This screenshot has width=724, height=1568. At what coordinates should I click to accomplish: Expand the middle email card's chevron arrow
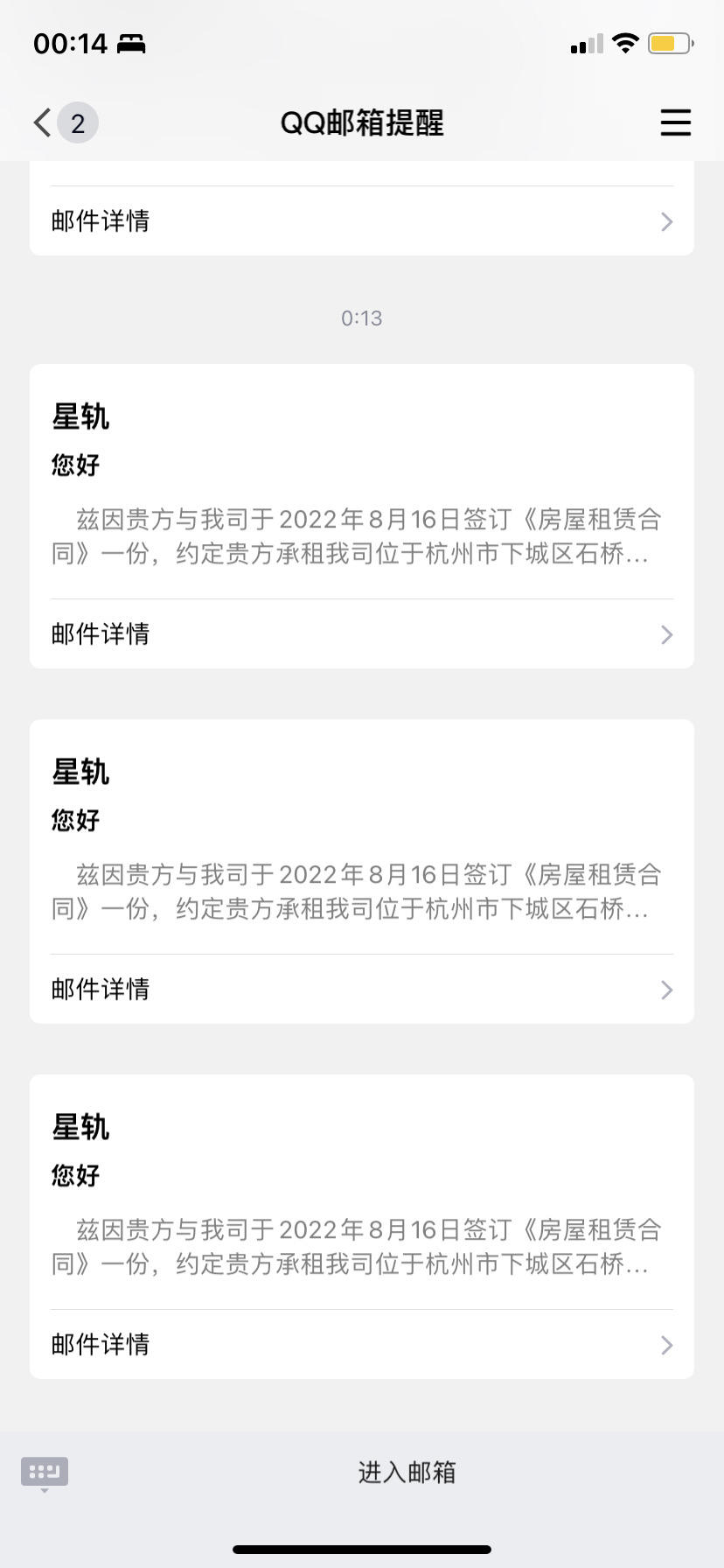(x=666, y=990)
